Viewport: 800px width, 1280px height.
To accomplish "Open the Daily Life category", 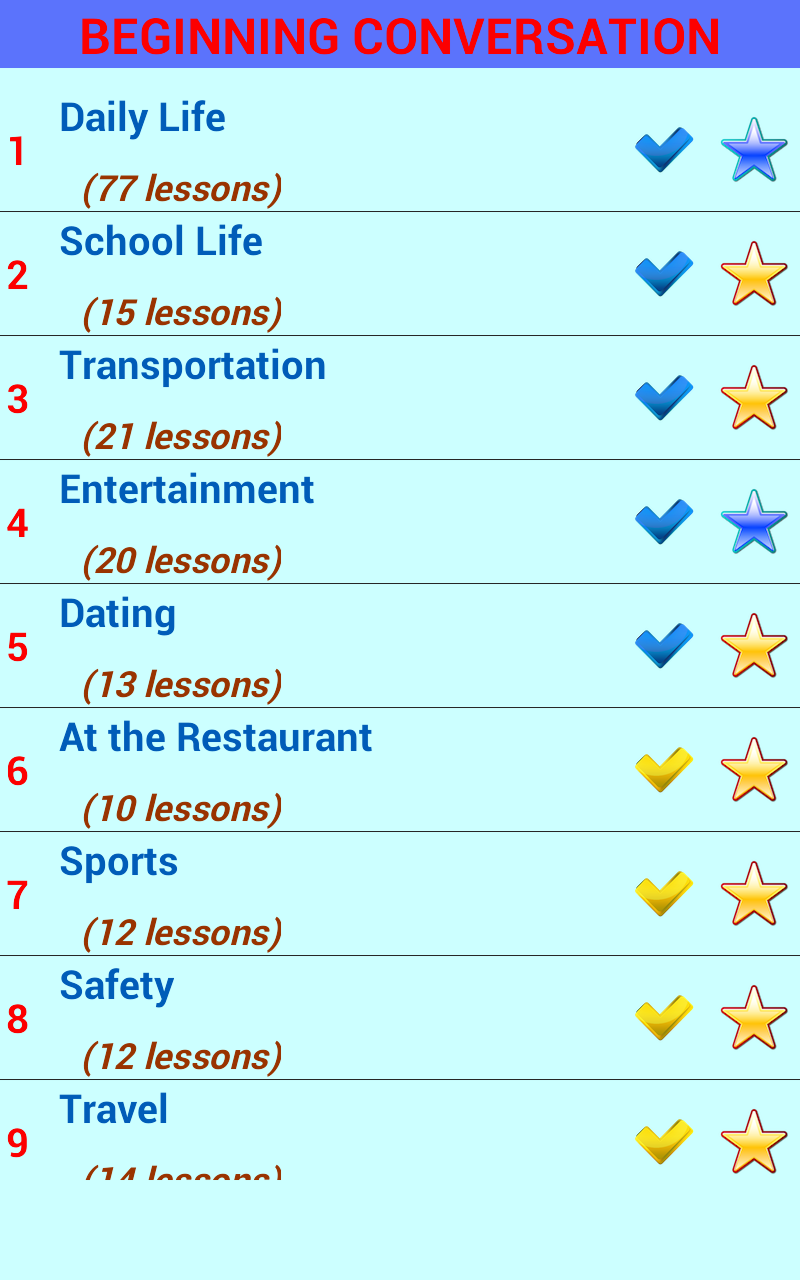I will pos(400,150).
